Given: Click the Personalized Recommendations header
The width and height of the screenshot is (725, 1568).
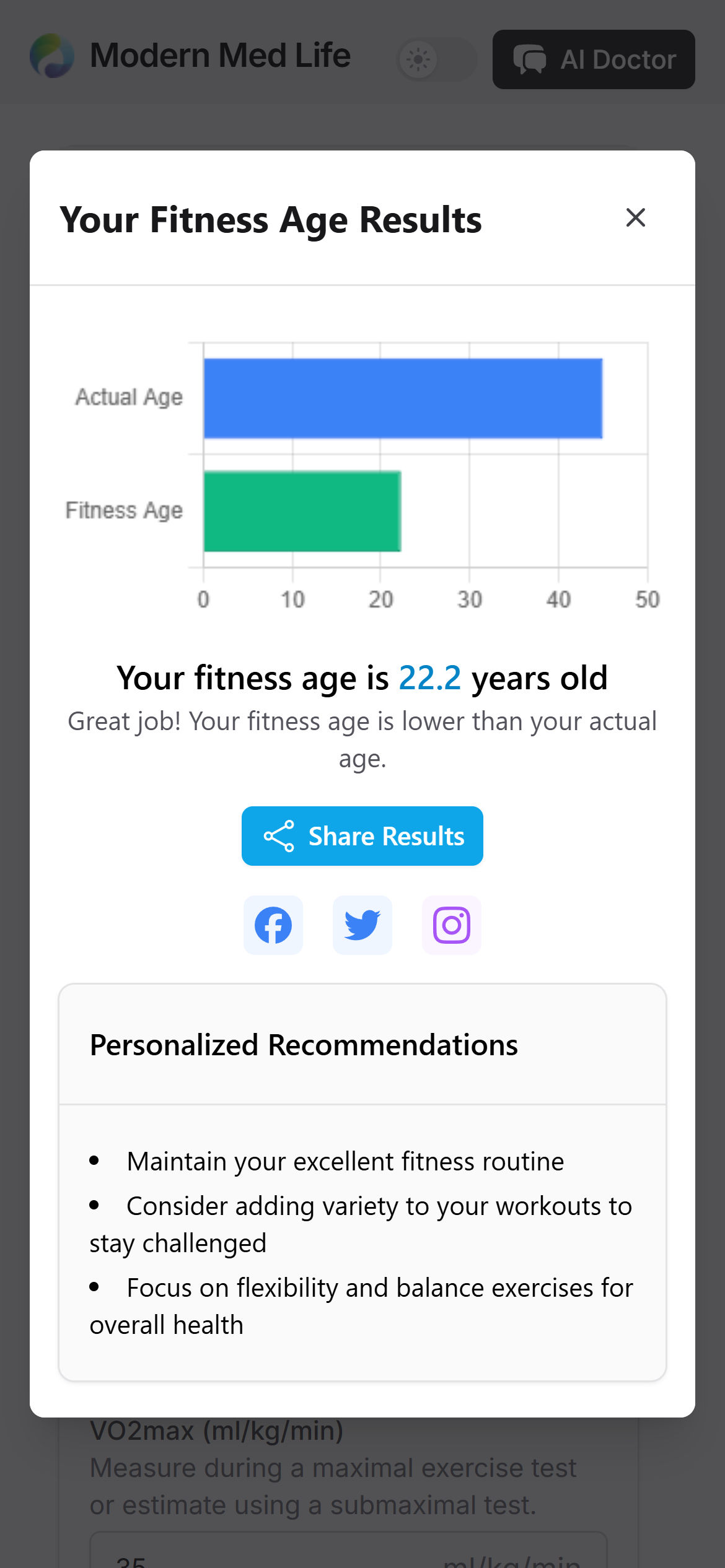Looking at the screenshot, I should click(304, 1044).
